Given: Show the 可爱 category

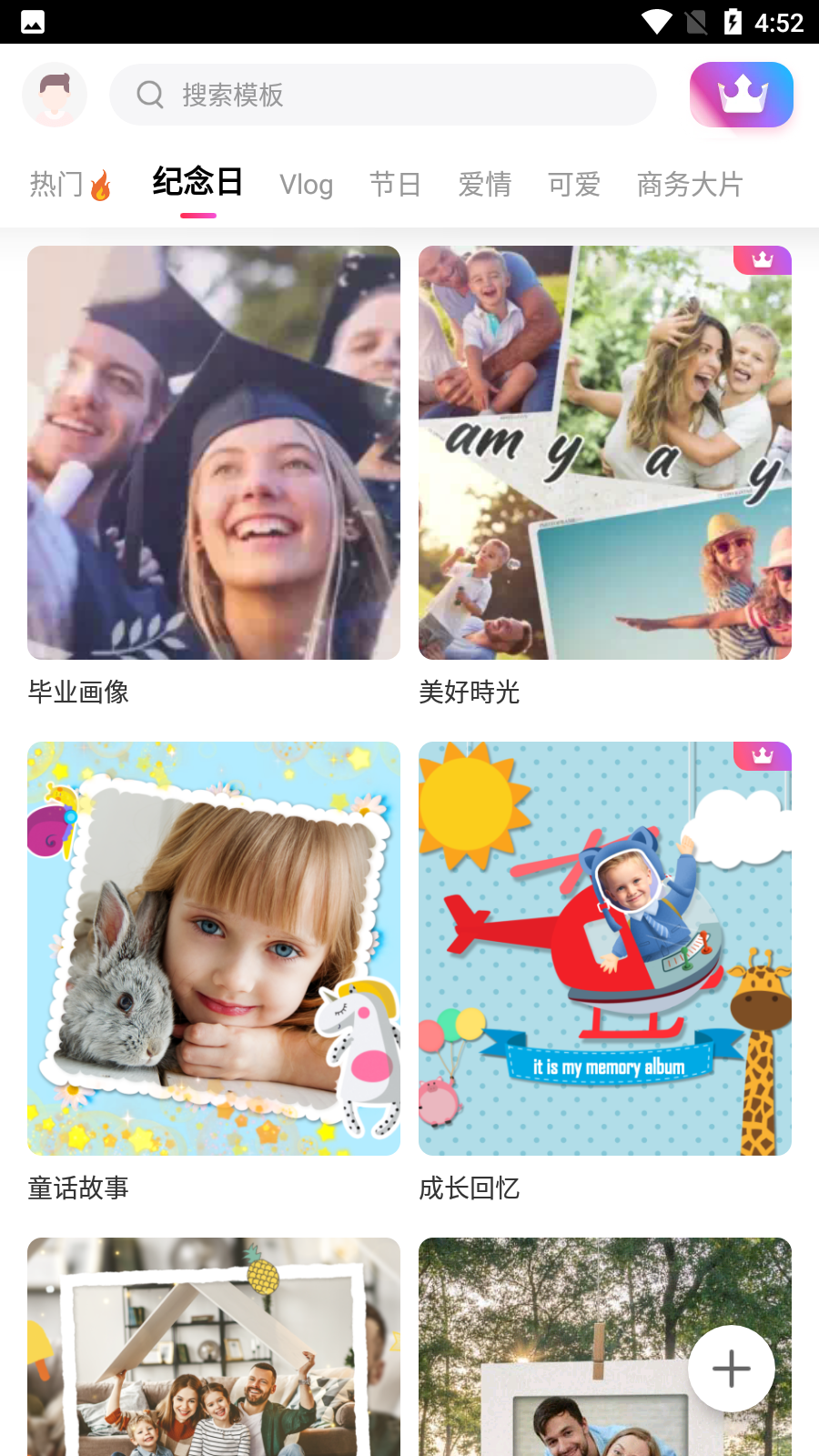Looking at the screenshot, I should (573, 185).
